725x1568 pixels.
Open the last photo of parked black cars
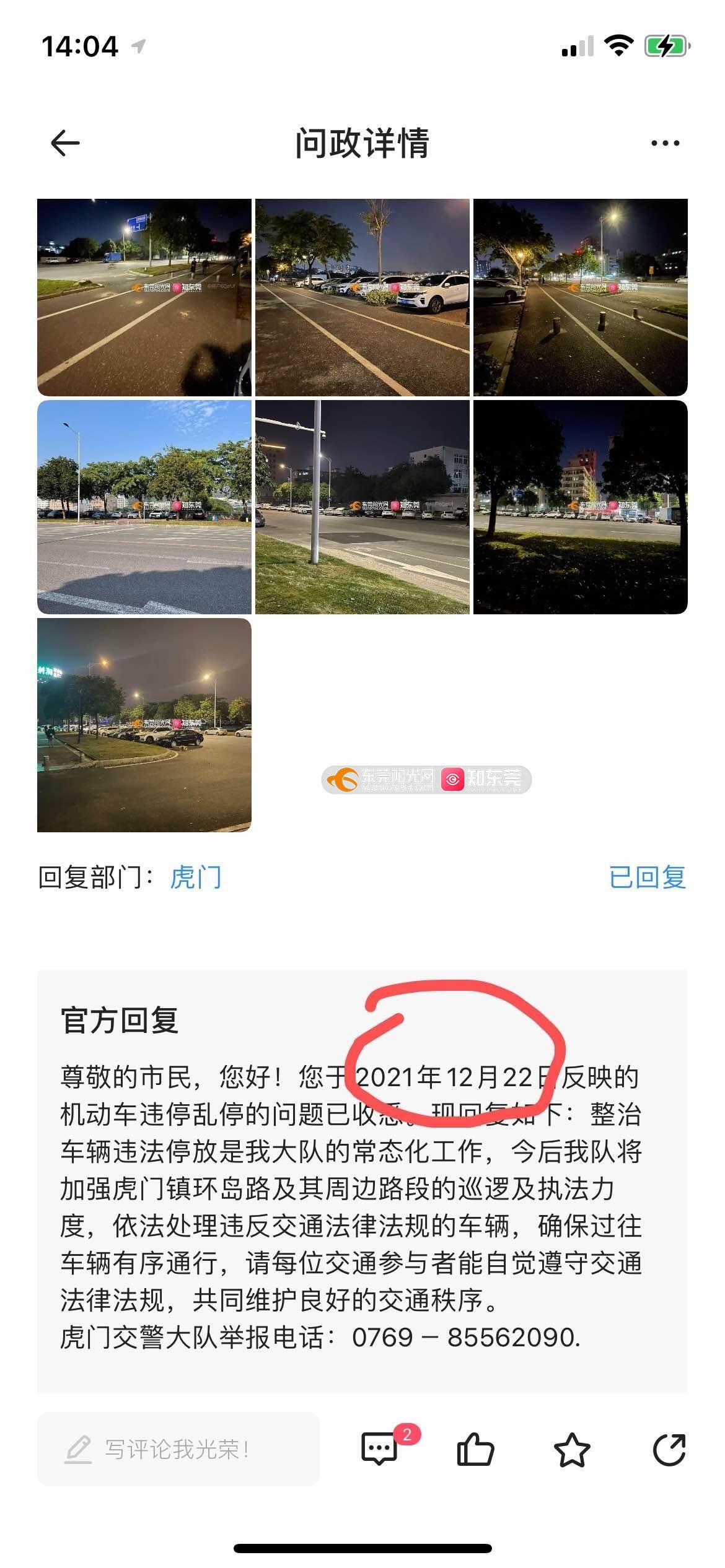(x=144, y=725)
